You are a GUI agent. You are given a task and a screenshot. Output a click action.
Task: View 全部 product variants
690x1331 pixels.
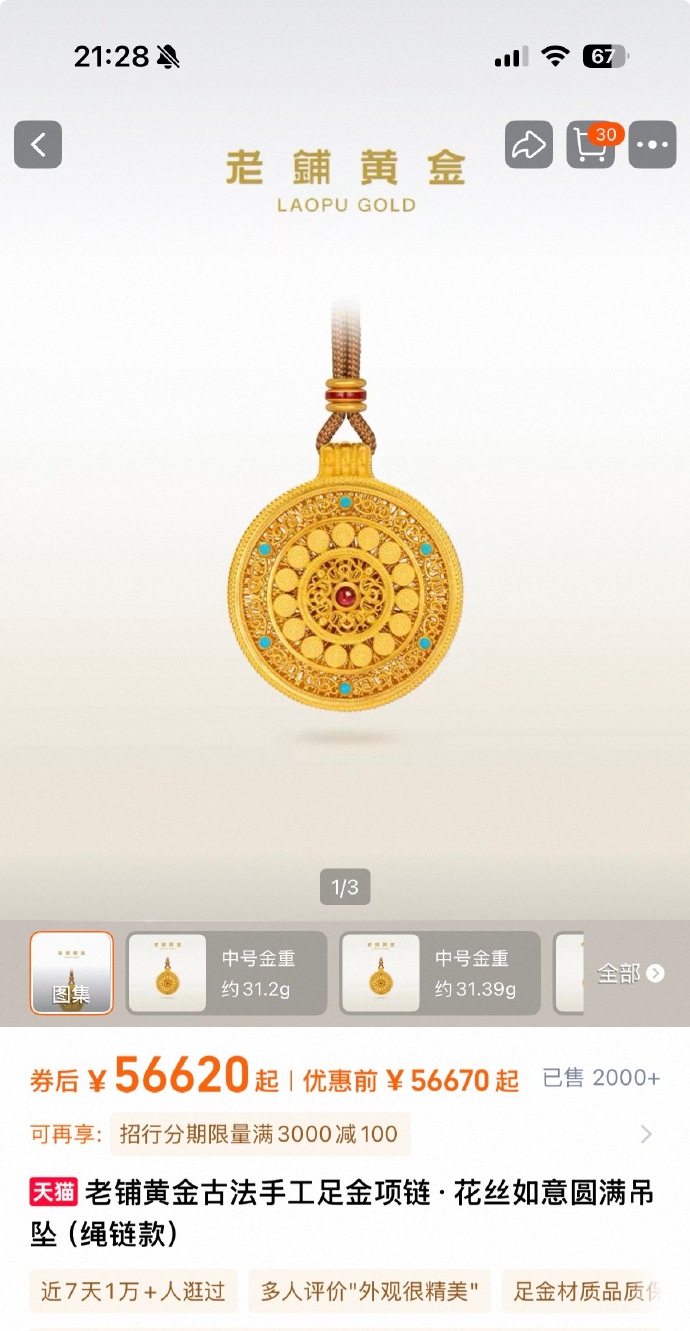[630, 973]
